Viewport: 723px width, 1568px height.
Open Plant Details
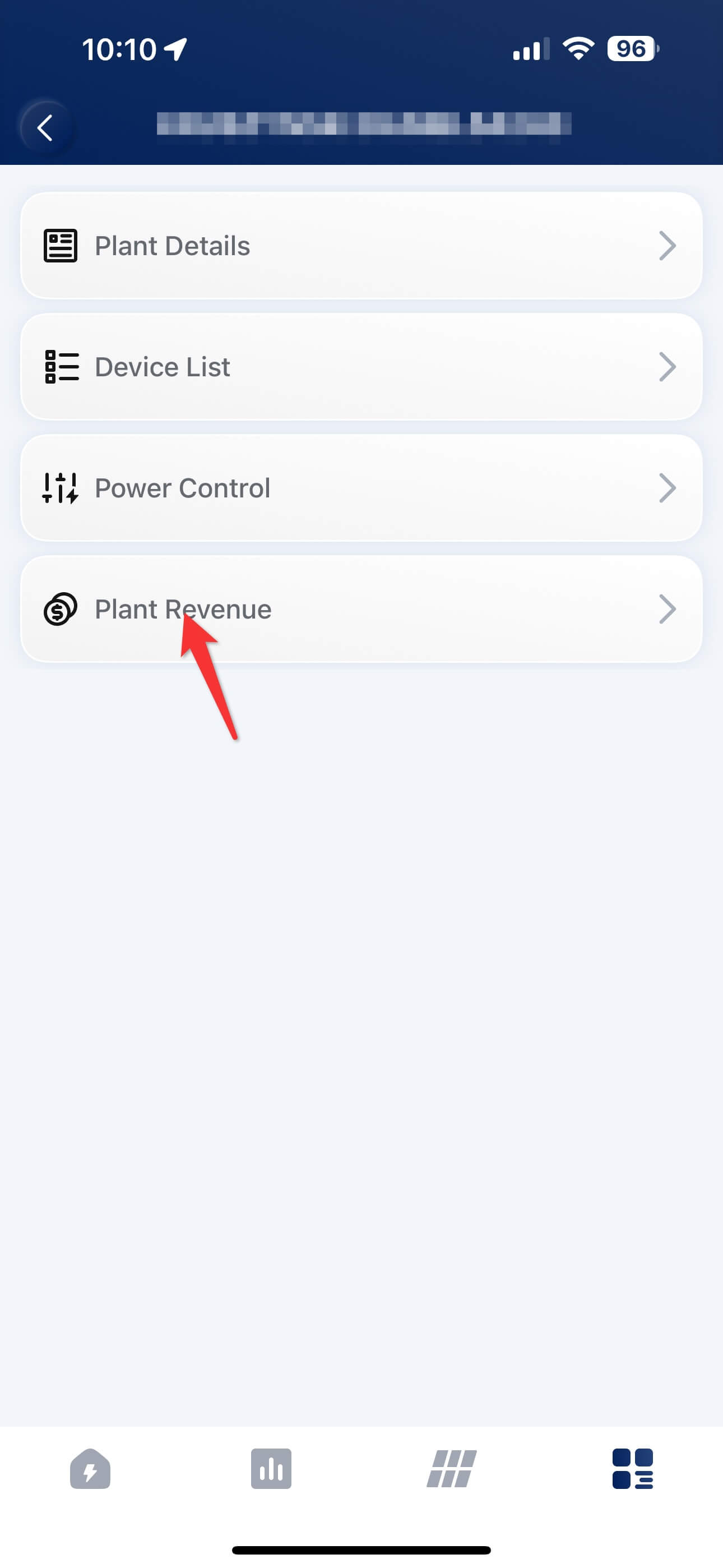coord(361,246)
